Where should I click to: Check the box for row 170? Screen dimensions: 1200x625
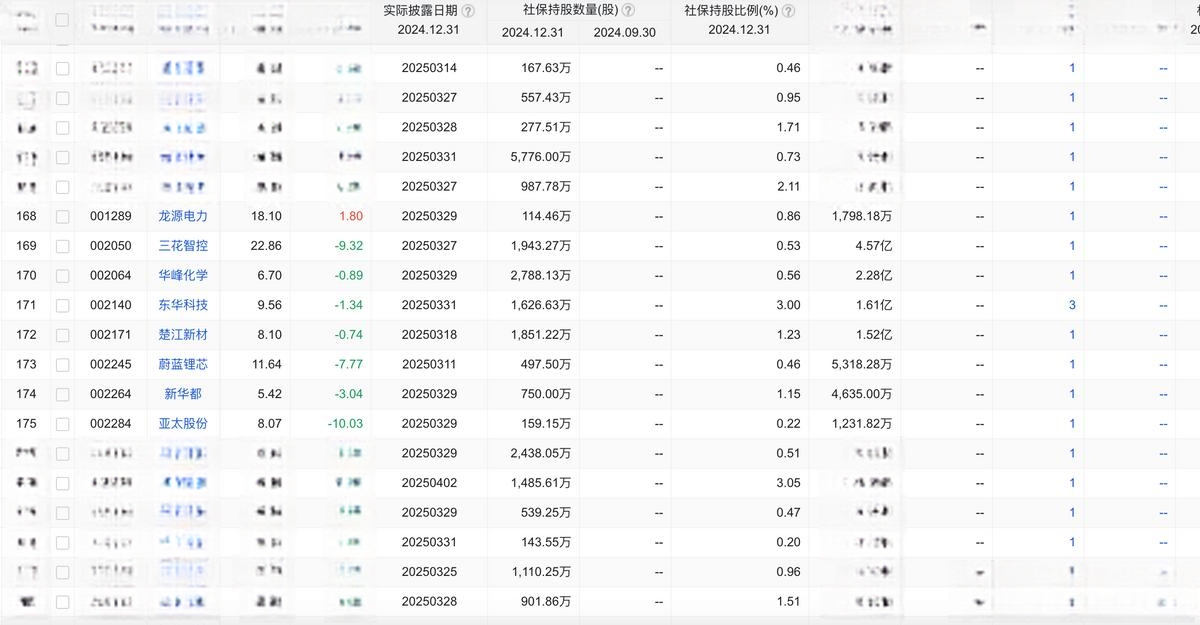[x=63, y=275]
